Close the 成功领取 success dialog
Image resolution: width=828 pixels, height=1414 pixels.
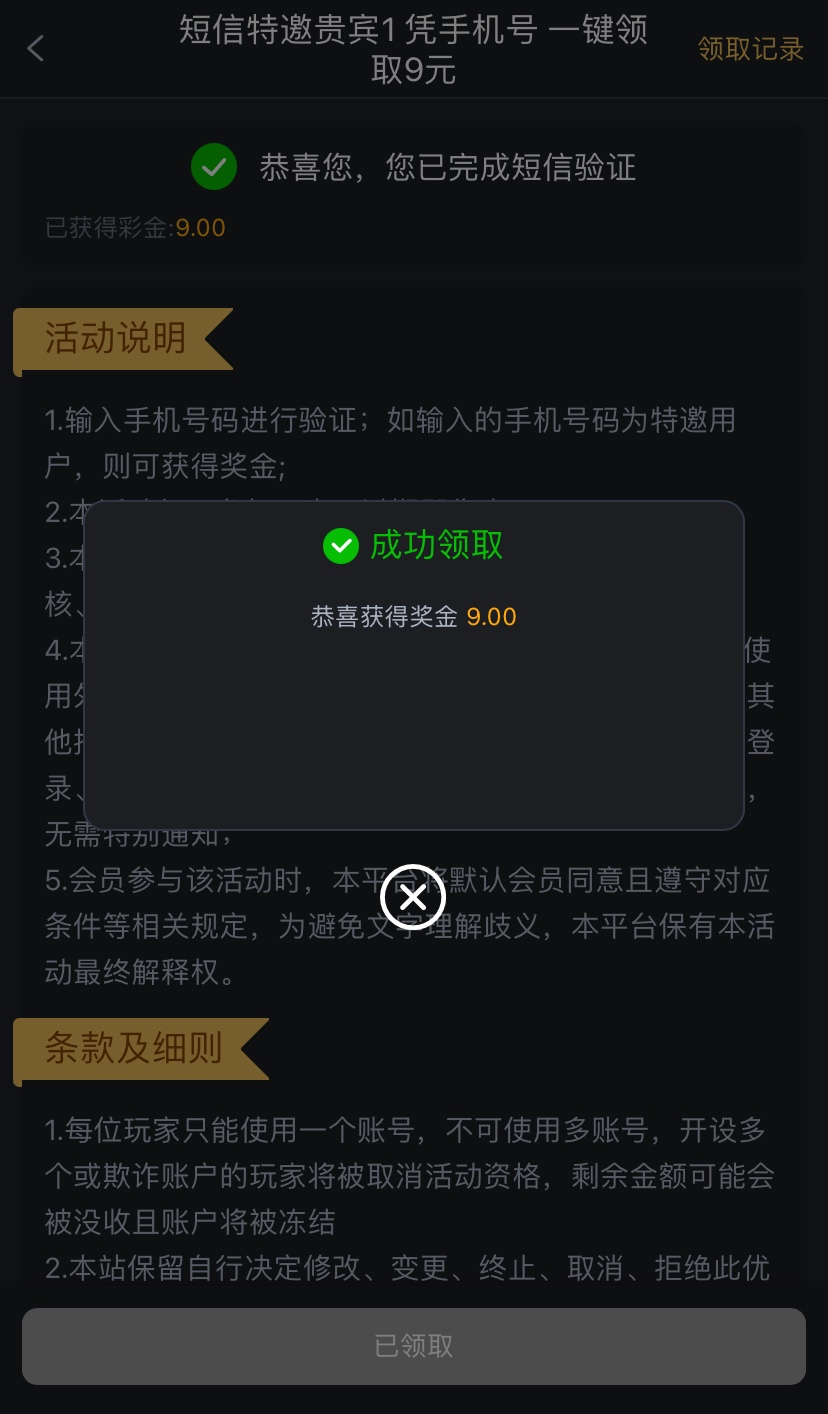pos(412,898)
